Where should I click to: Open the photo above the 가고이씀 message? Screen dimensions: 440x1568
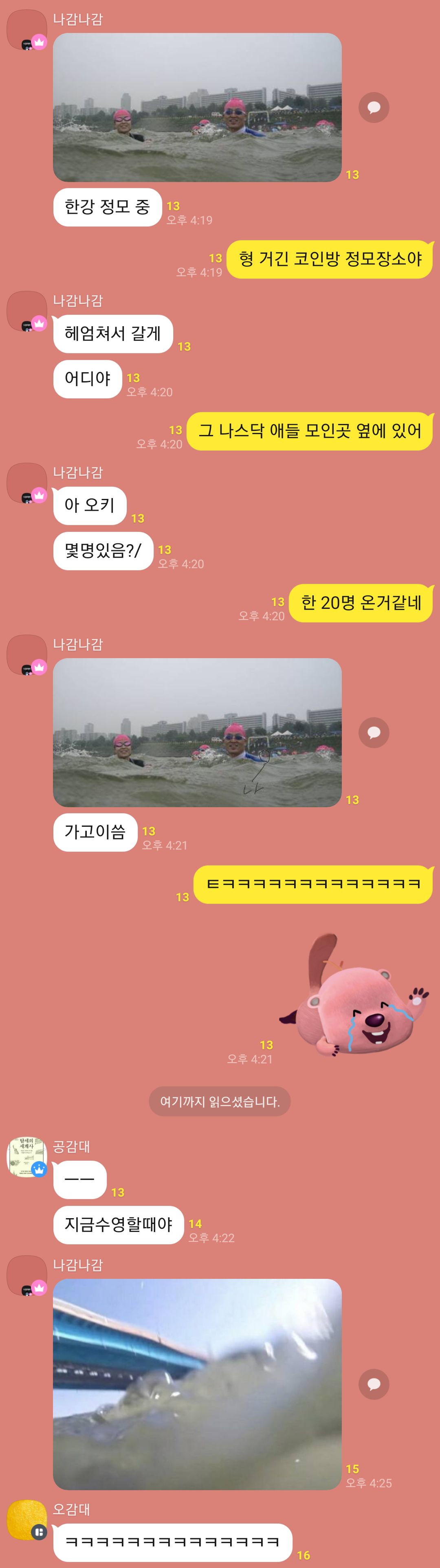[197, 732]
